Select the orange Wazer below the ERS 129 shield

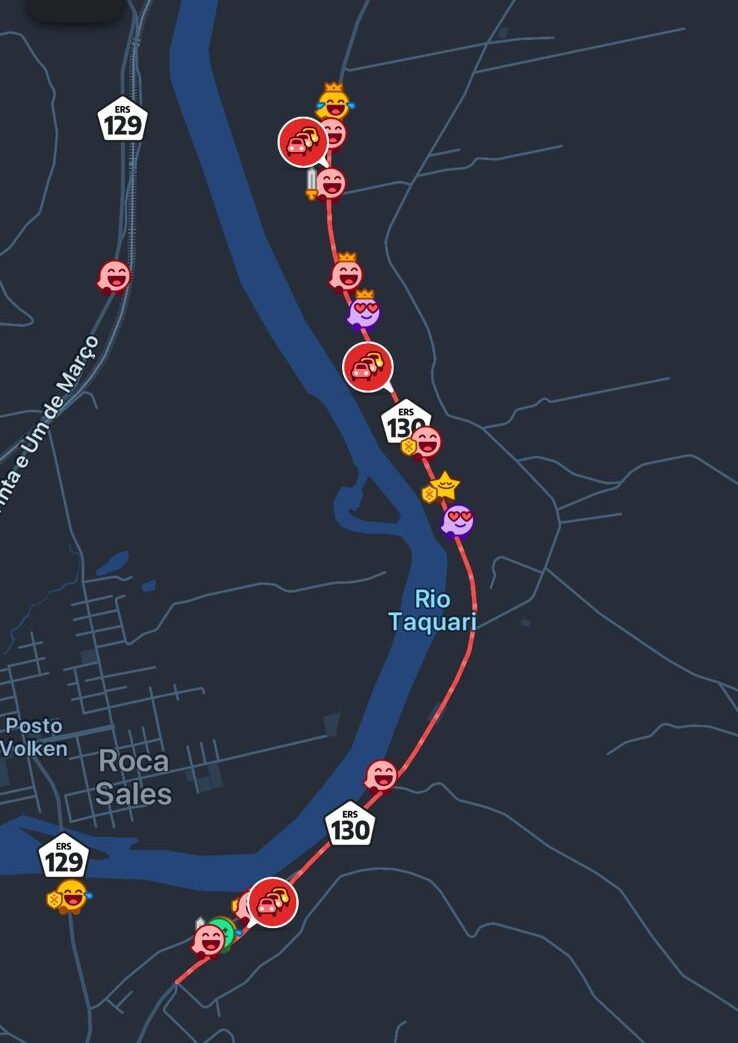pyautogui.click(x=70, y=896)
